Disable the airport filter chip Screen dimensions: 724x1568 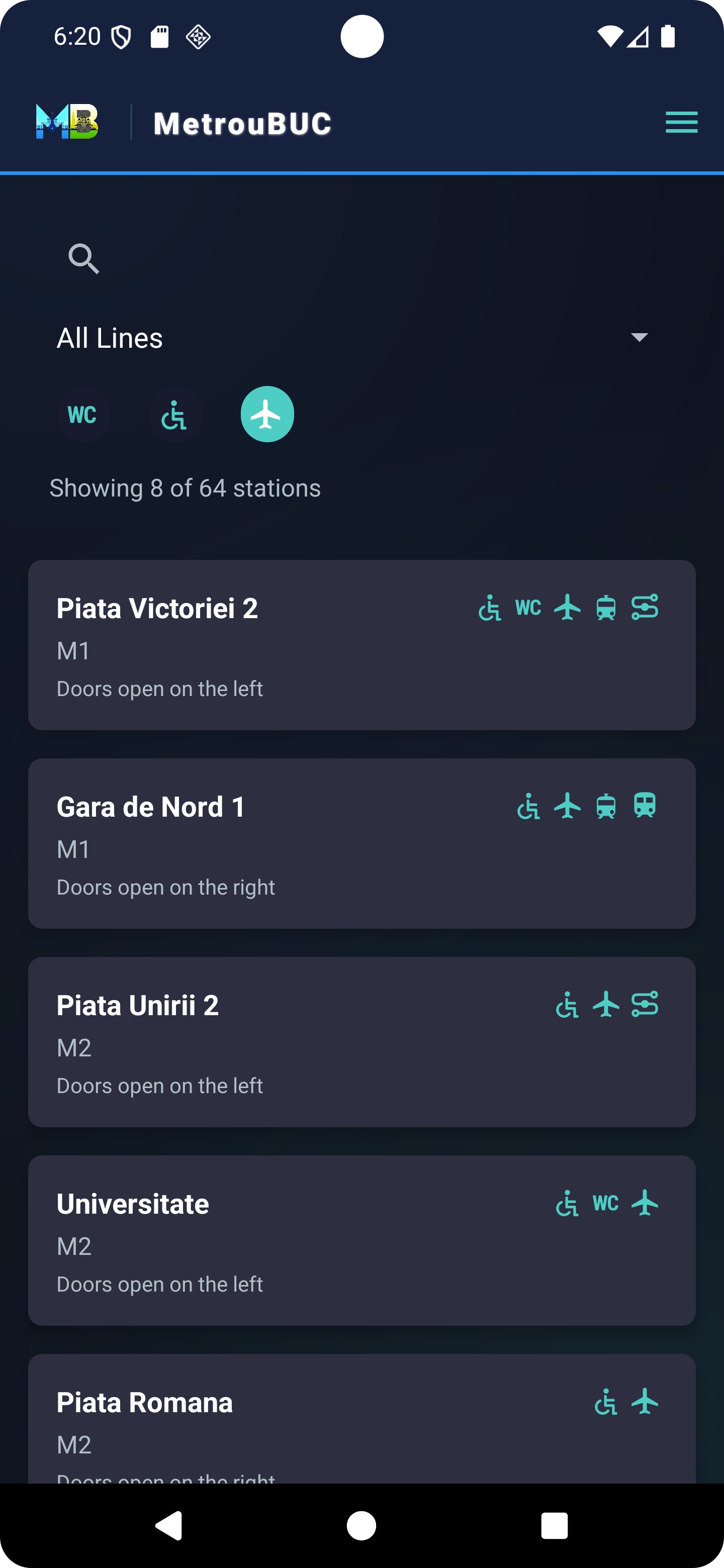click(x=267, y=415)
